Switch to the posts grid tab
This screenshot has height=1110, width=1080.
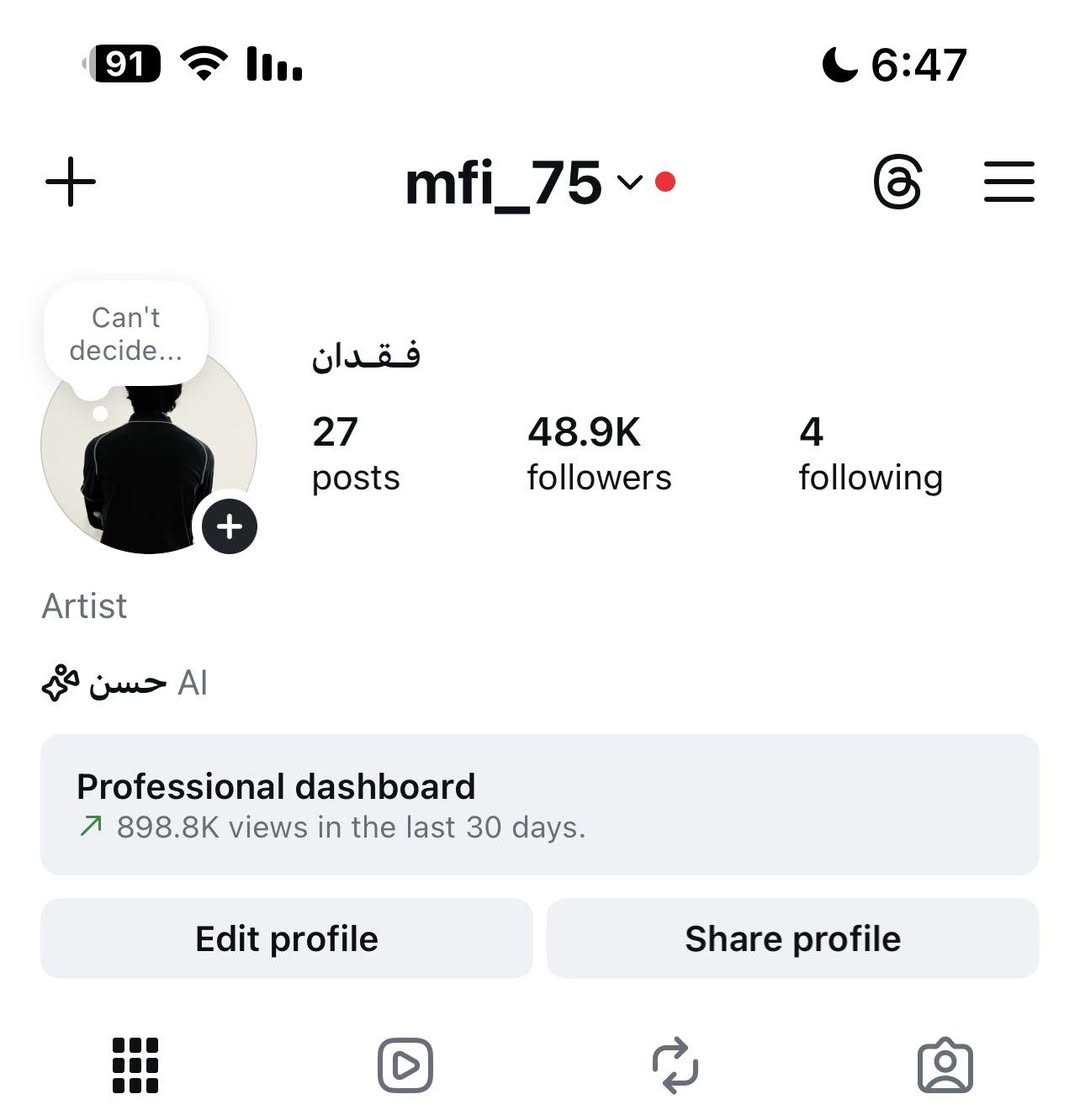coord(135,1065)
